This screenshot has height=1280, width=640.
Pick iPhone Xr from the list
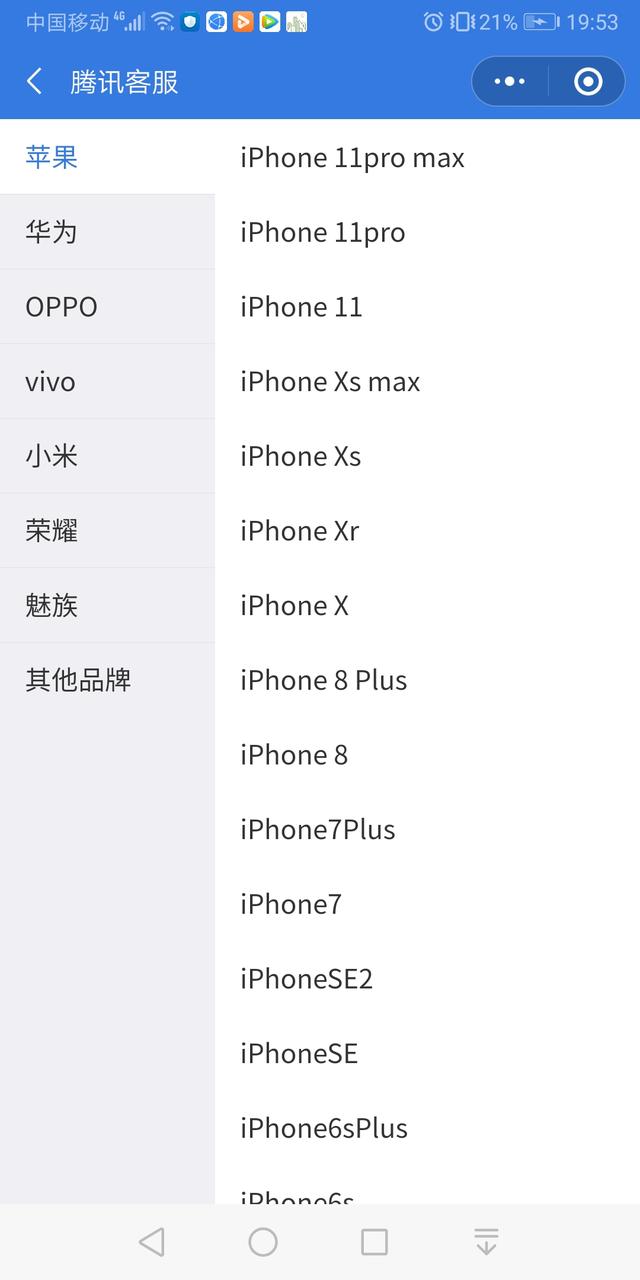point(427,531)
